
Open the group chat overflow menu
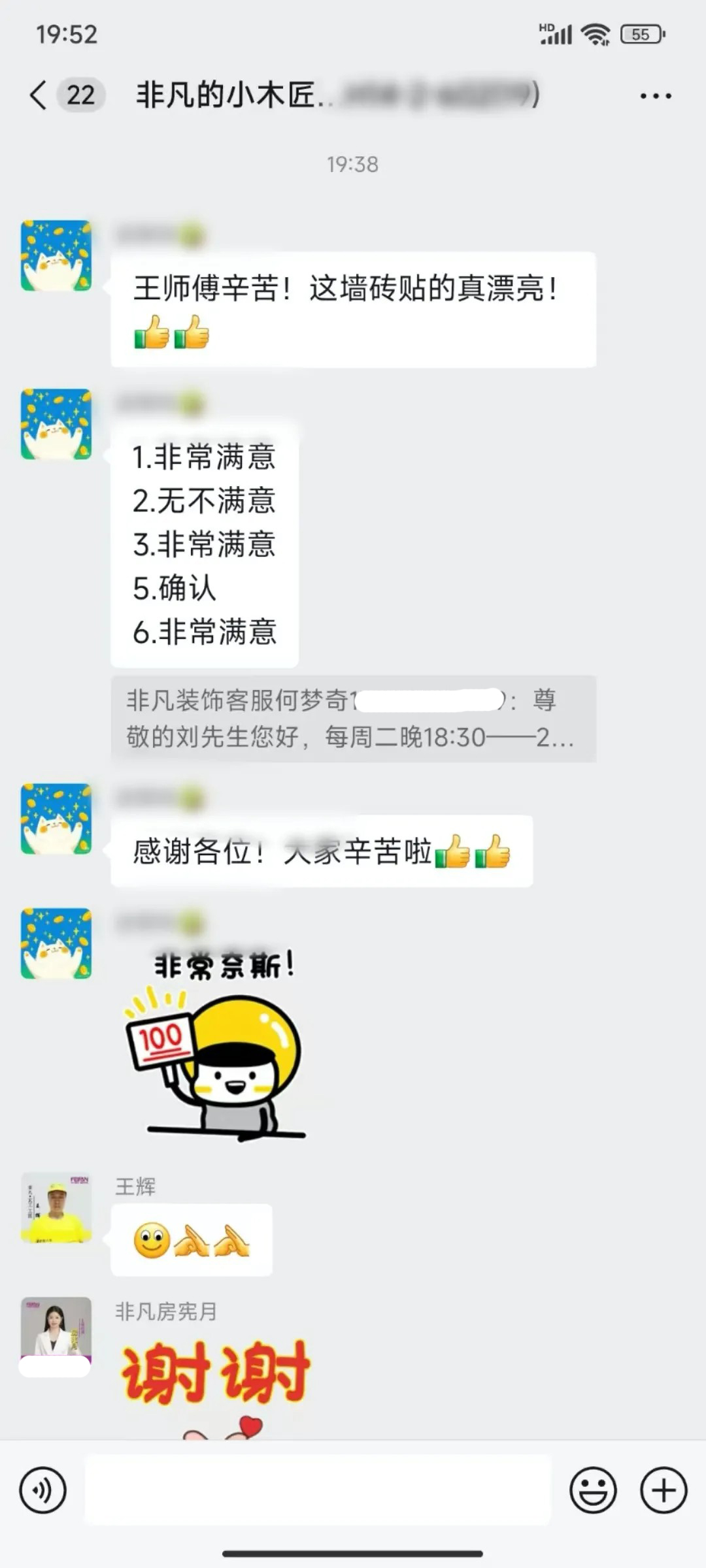click(655, 96)
